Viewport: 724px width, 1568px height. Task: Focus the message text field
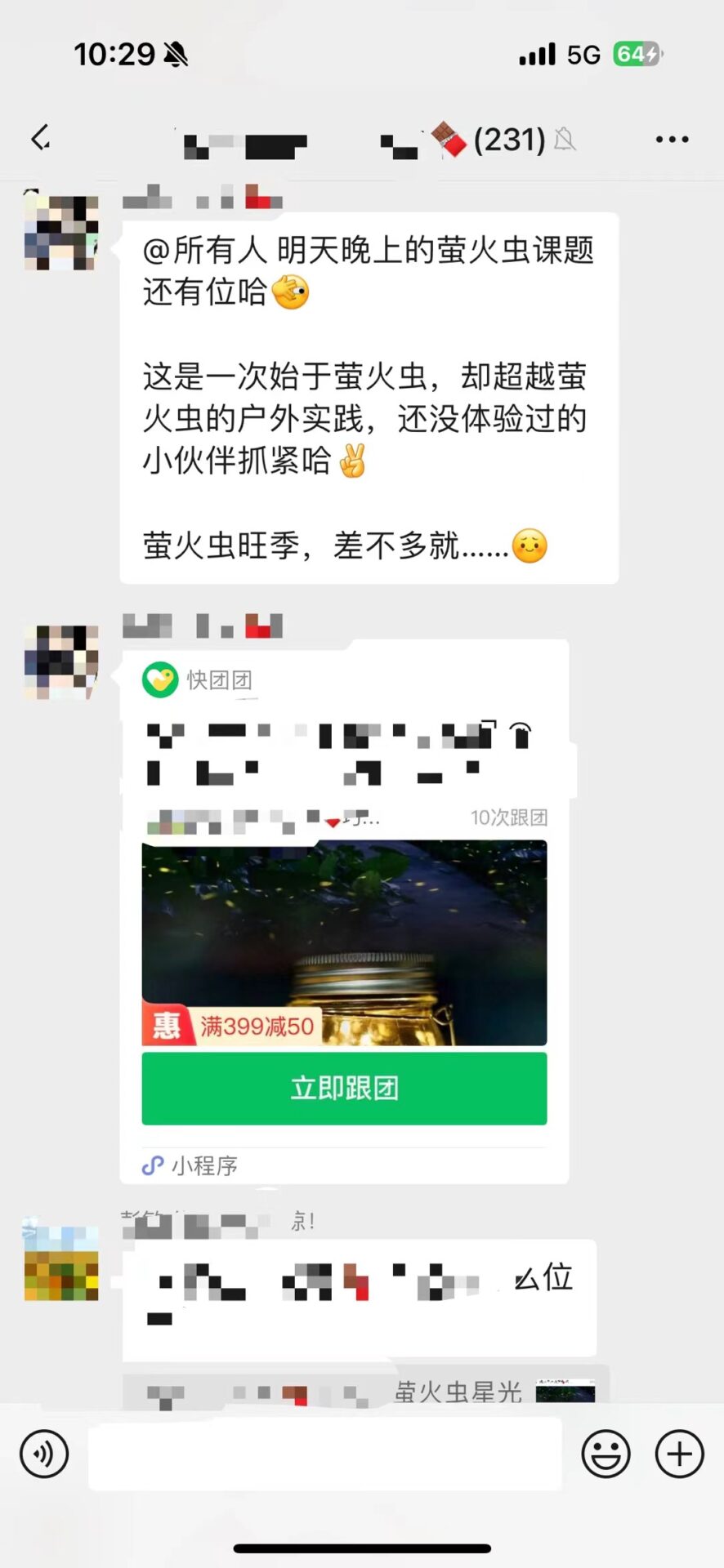pos(325,1454)
